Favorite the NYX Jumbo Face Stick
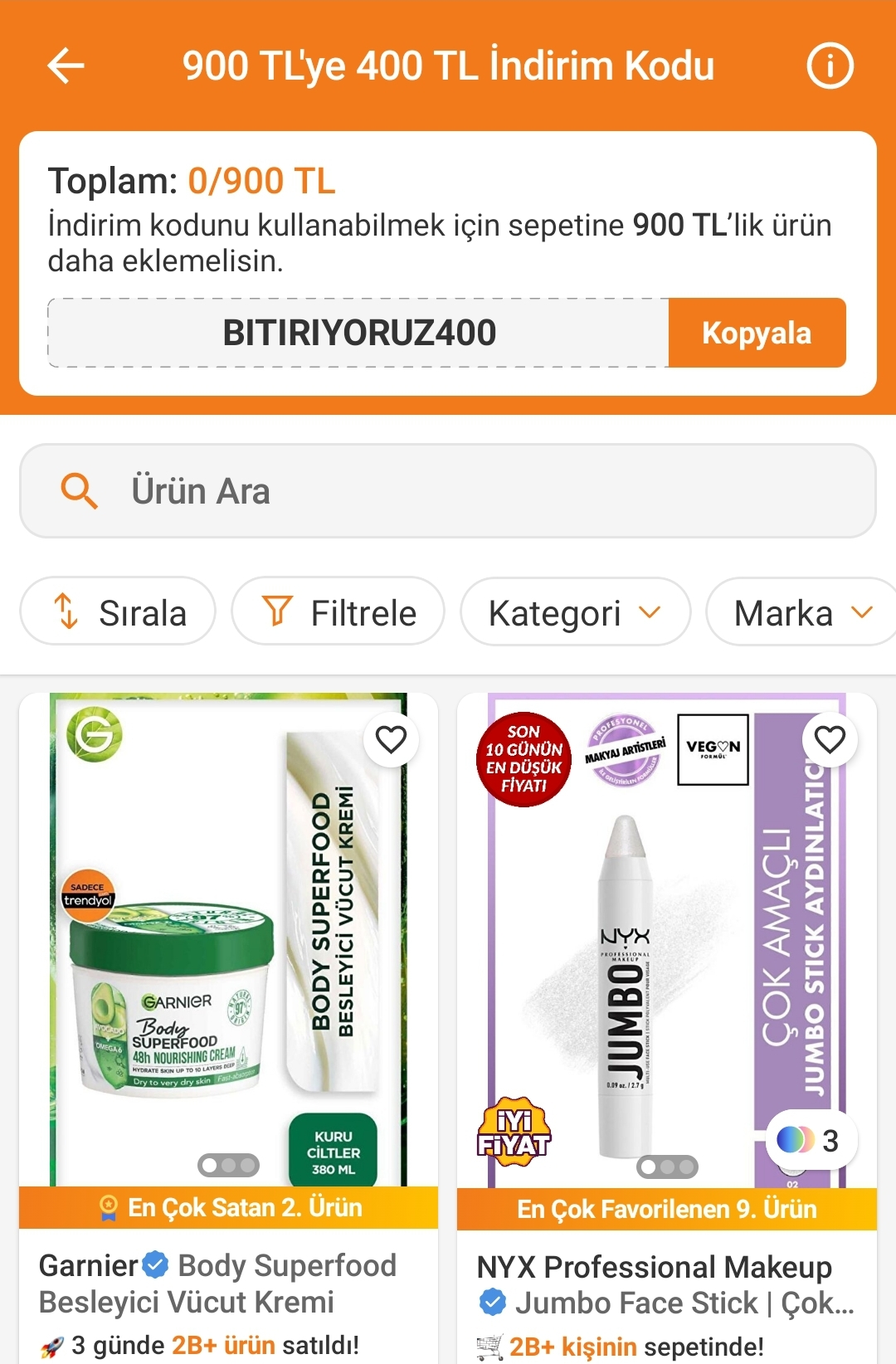Screen dimensions: 896x1364 click(829, 738)
